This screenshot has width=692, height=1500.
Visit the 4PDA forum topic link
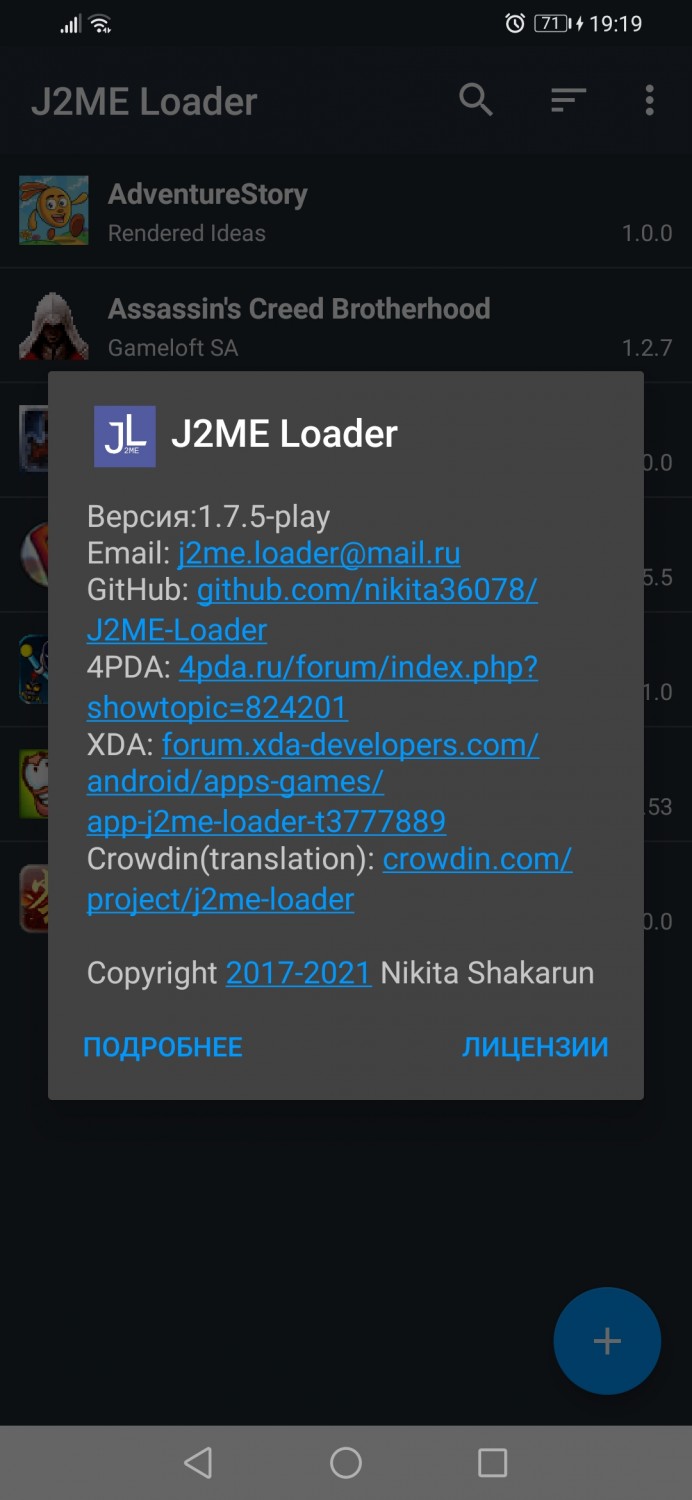click(358, 668)
